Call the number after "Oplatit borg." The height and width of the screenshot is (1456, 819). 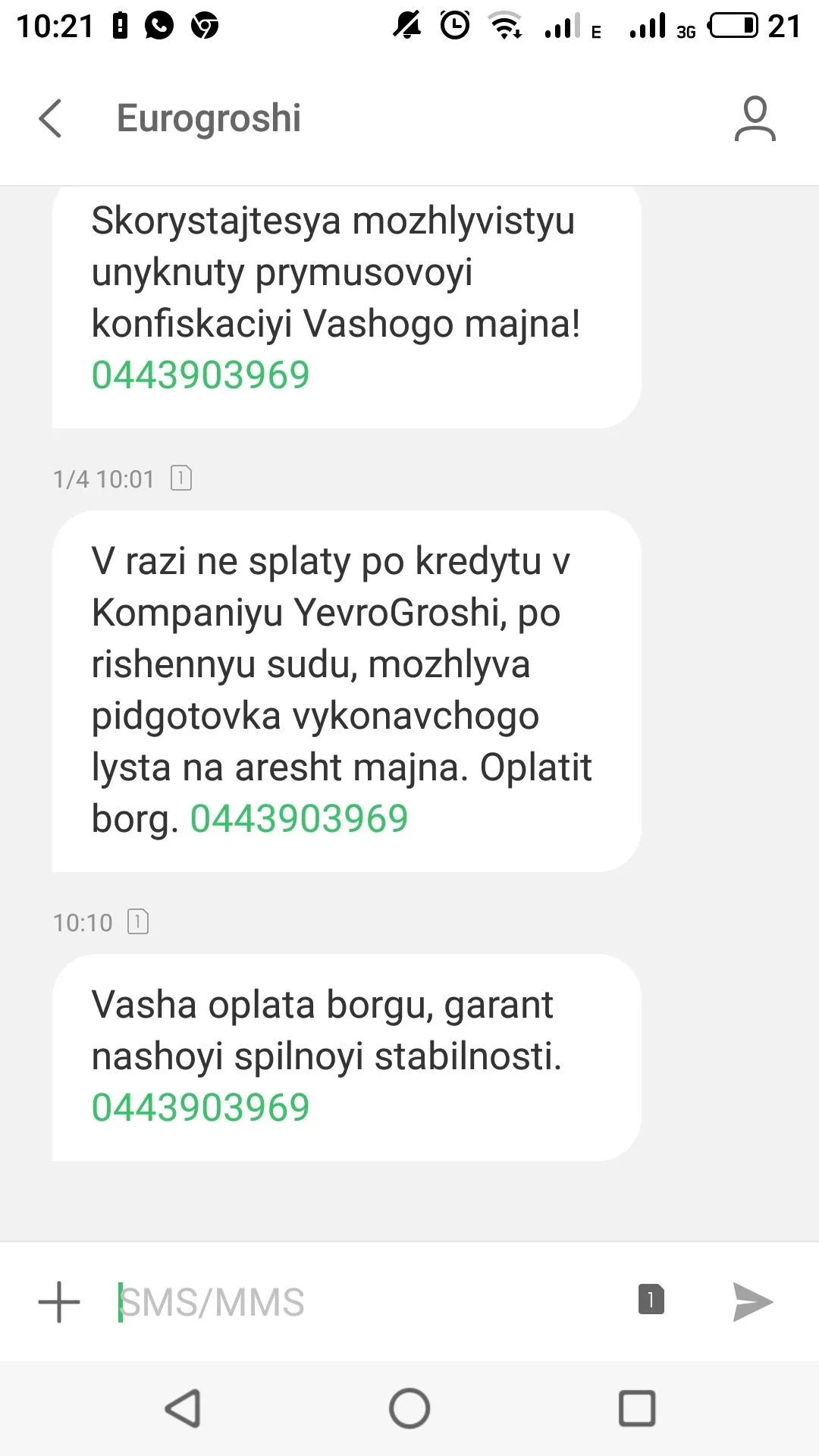click(299, 818)
